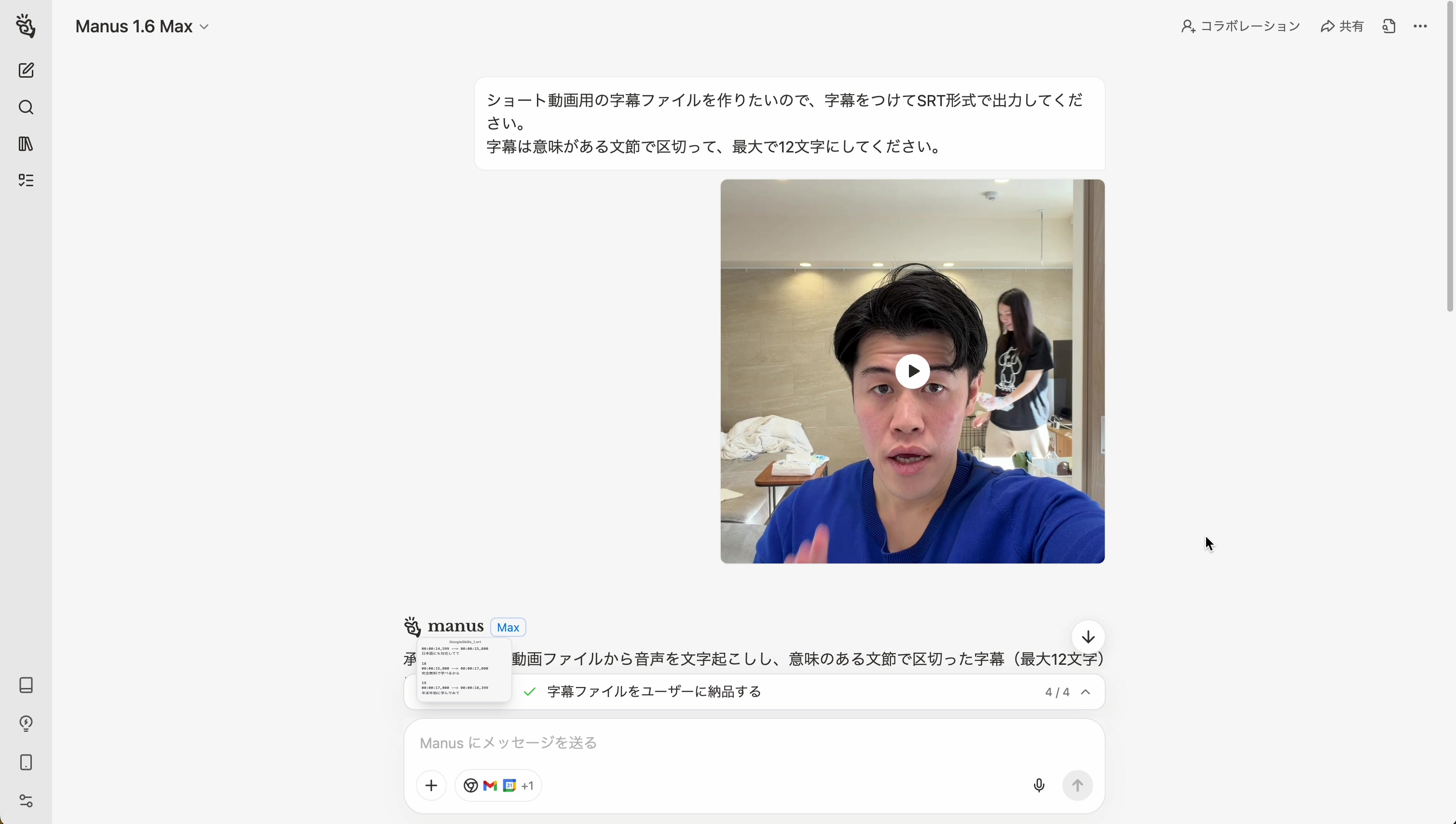The image size is (1456, 824).
Task: Open the Manus 1.6 Max model dropdown
Action: (x=141, y=27)
